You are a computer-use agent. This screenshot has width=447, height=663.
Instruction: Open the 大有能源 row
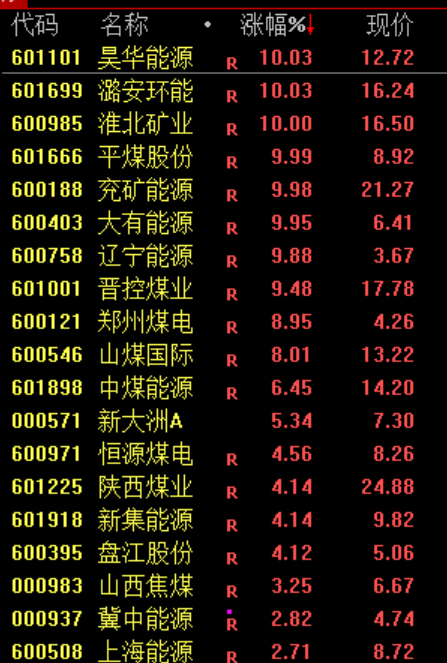(223, 222)
